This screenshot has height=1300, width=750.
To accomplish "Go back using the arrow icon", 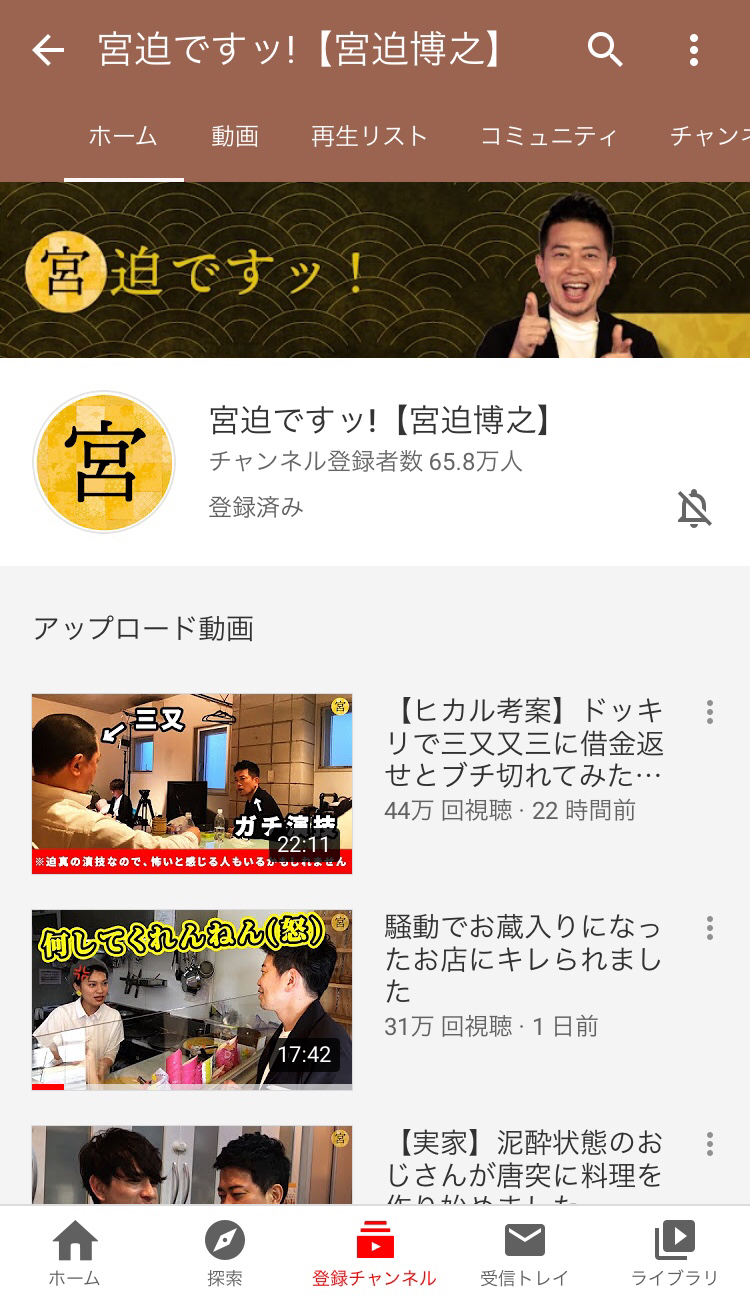I will click(47, 50).
